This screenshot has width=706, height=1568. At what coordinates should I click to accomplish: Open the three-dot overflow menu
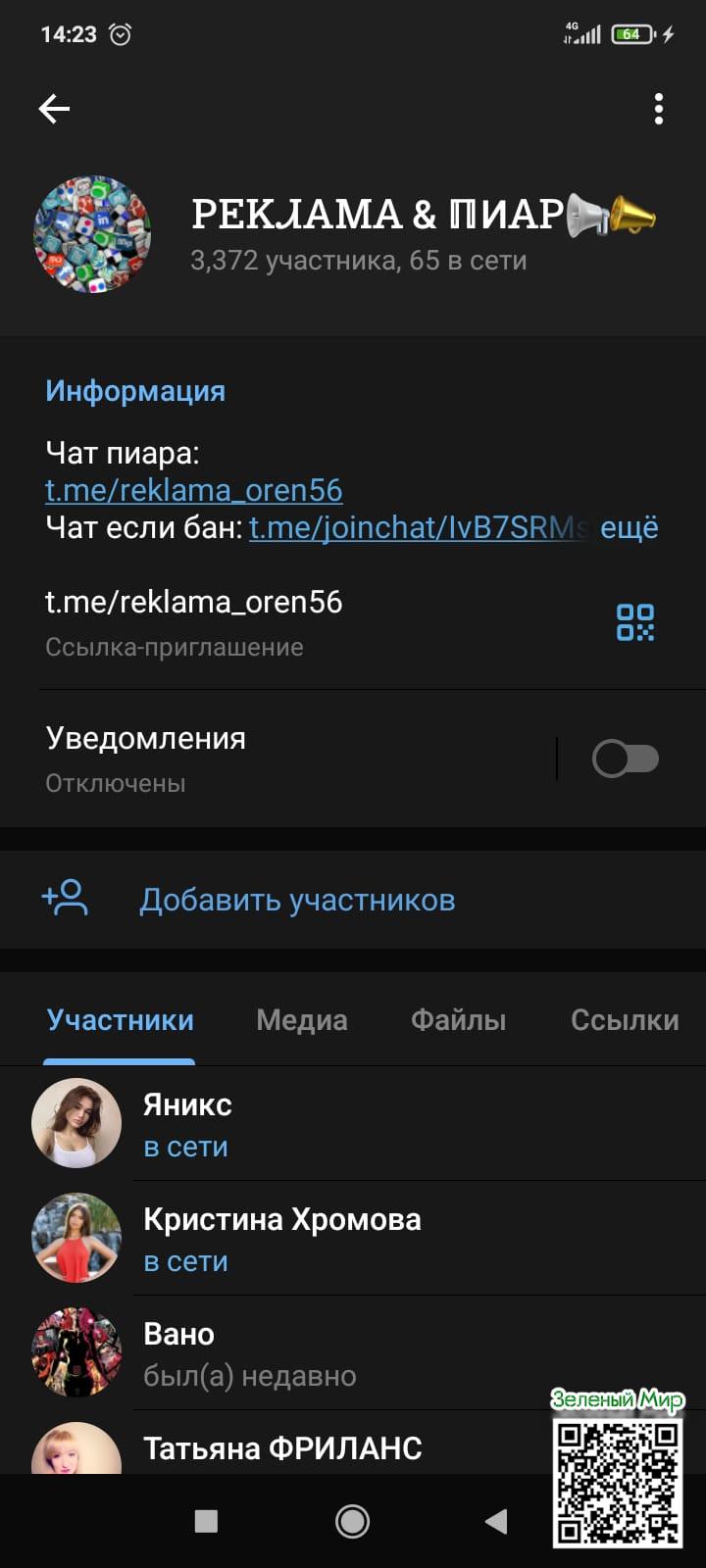[658, 109]
